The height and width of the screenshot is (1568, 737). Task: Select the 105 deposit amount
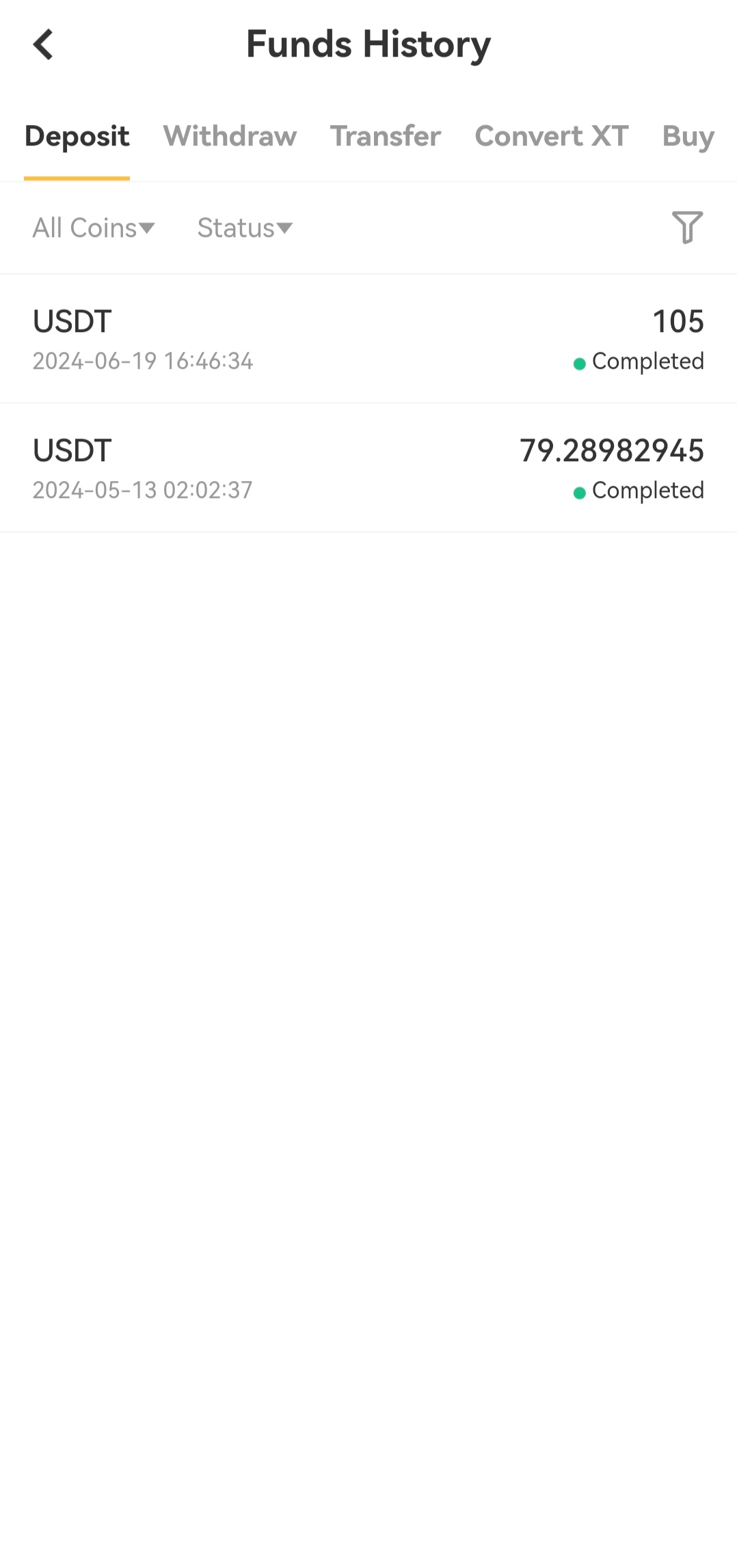678,320
